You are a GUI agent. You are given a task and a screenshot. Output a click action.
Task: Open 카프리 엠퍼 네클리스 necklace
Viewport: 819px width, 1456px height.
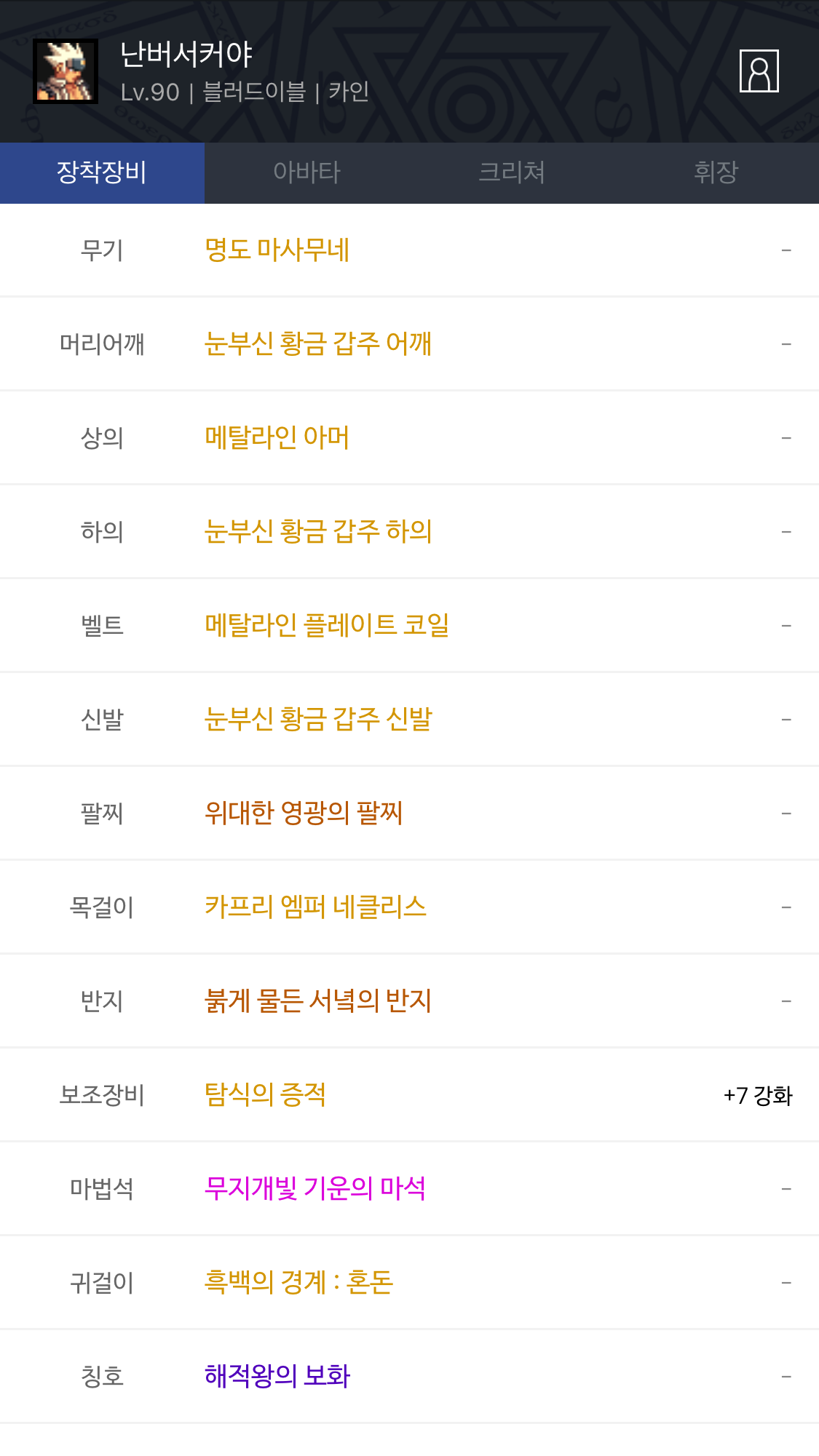tap(314, 907)
